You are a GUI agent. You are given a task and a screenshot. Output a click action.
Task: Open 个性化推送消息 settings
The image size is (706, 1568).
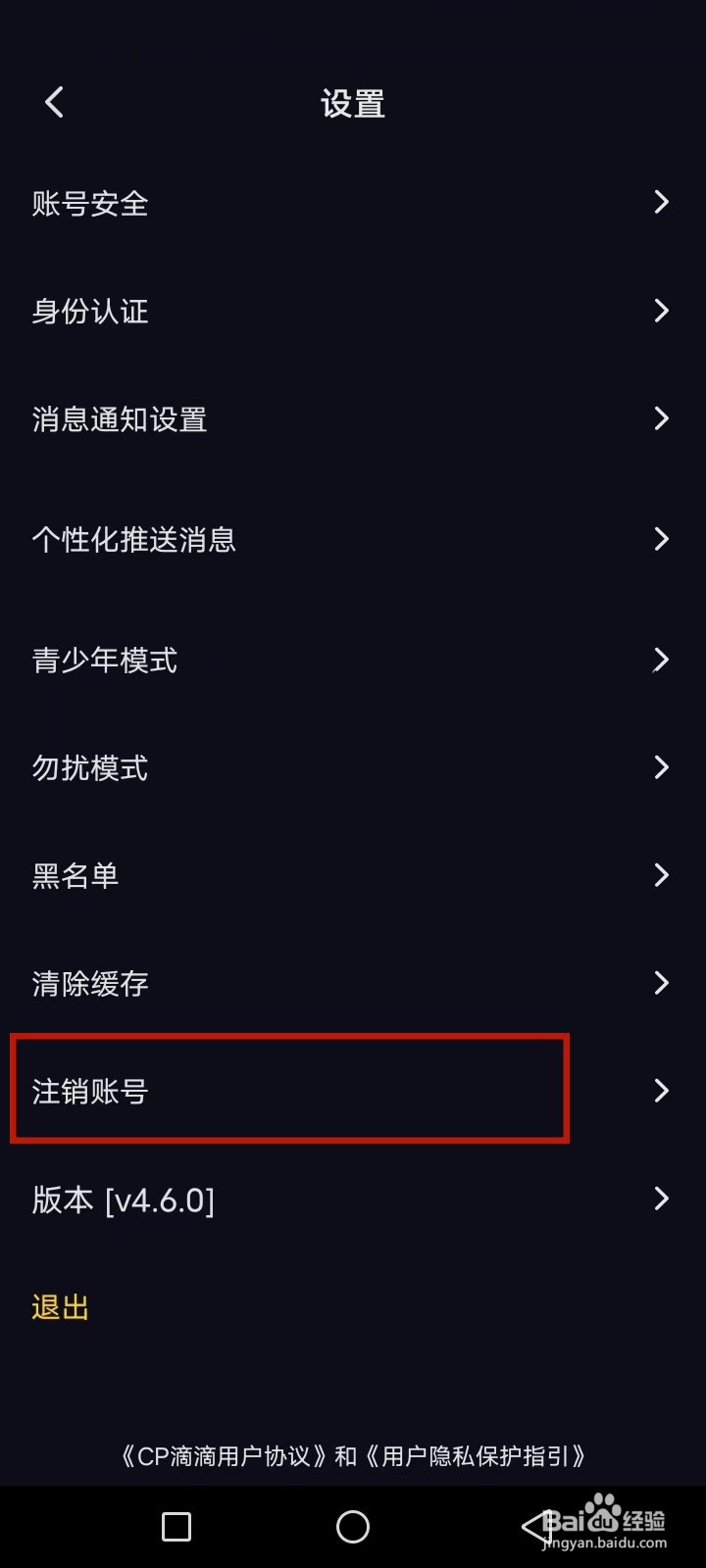[x=133, y=539]
